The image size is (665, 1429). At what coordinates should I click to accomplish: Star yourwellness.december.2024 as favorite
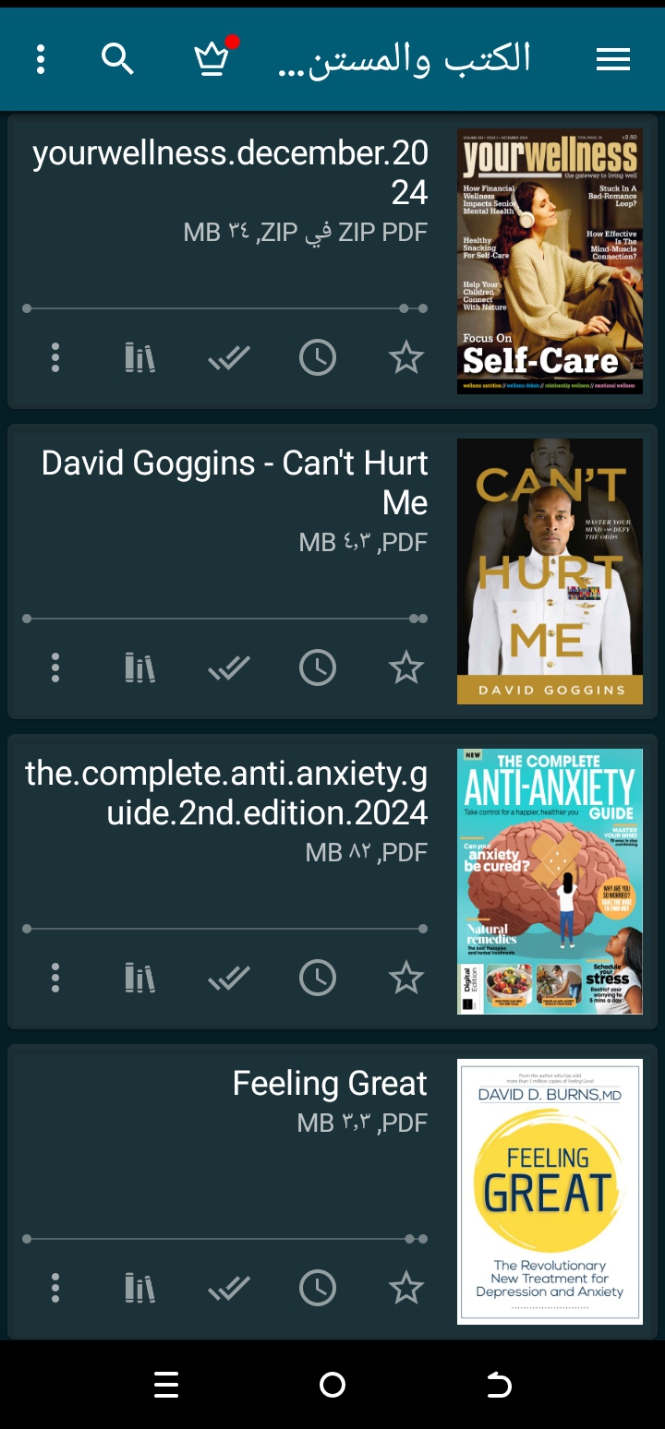click(406, 357)
